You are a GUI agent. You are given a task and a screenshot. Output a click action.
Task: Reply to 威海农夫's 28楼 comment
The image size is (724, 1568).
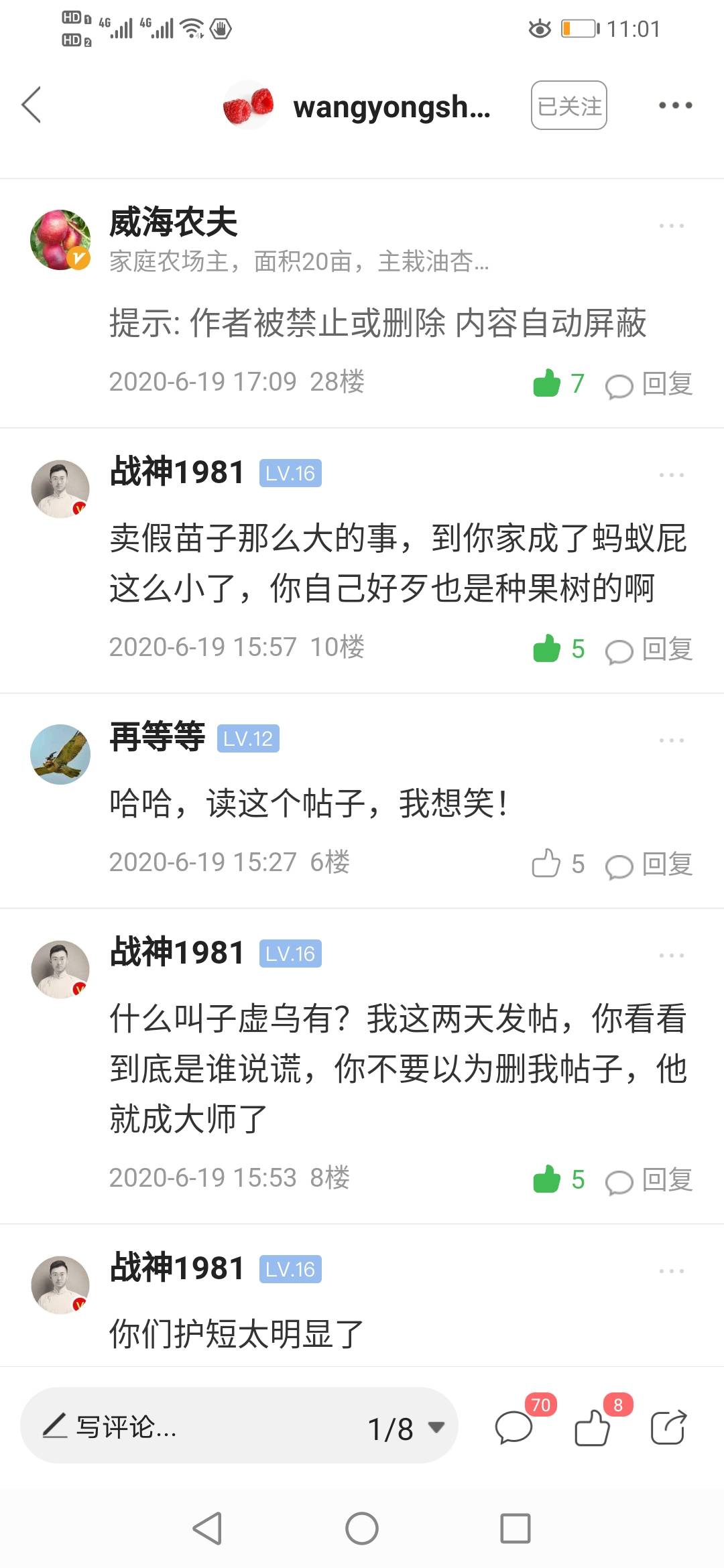(649, 384)
